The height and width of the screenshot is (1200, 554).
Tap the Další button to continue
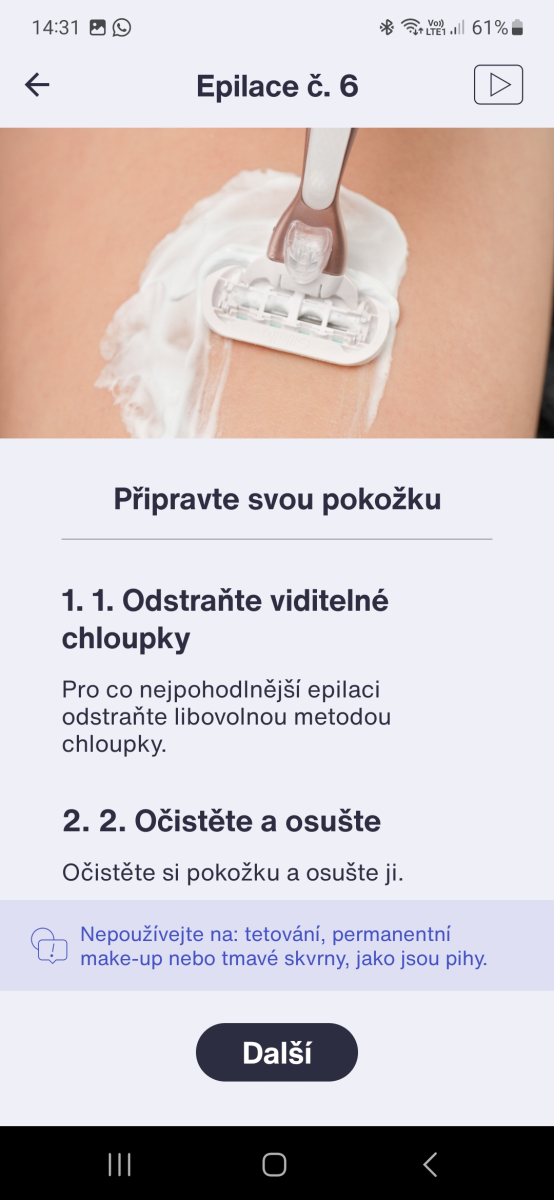[277, 1052]
